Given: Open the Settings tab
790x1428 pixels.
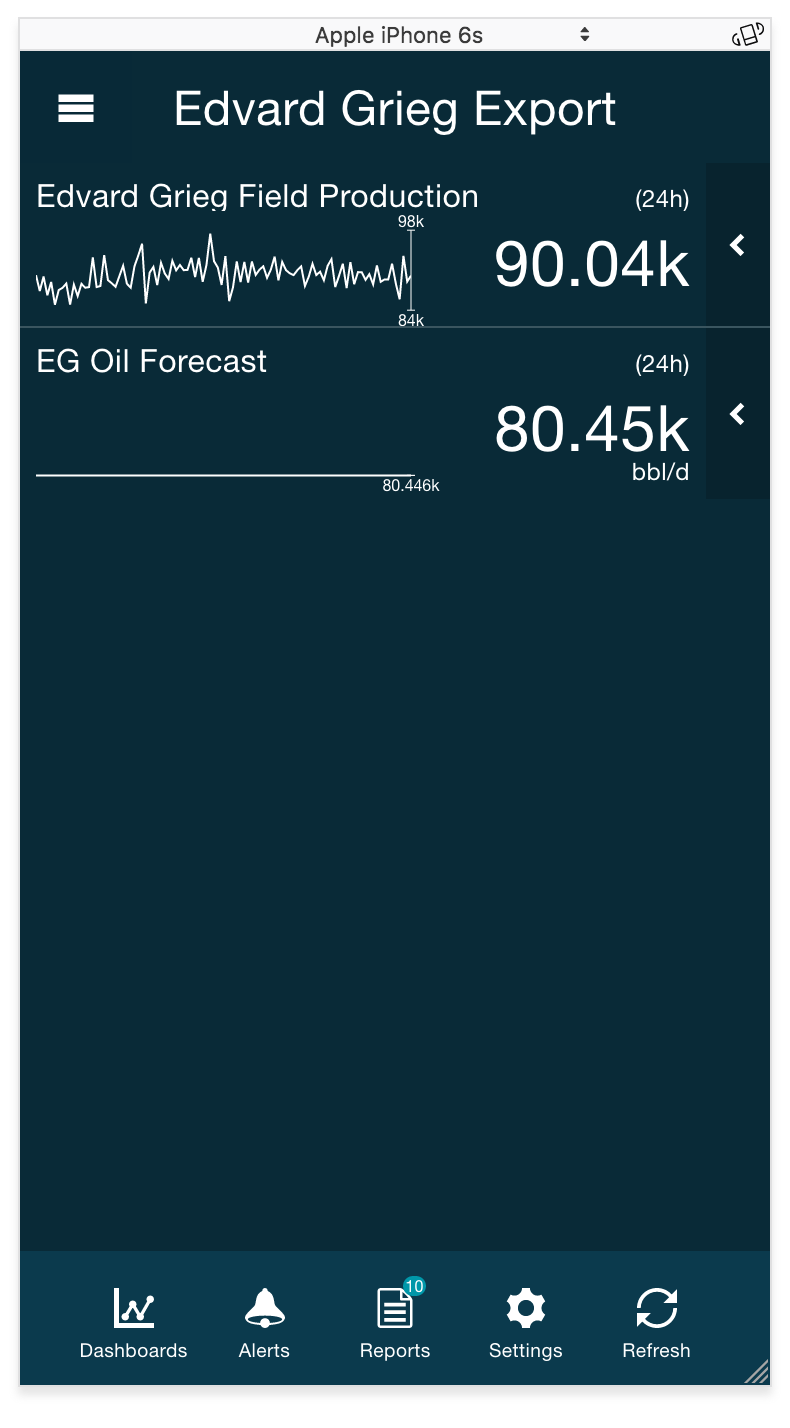Looking at the screenshot, I should click(x=526, y=1323).
